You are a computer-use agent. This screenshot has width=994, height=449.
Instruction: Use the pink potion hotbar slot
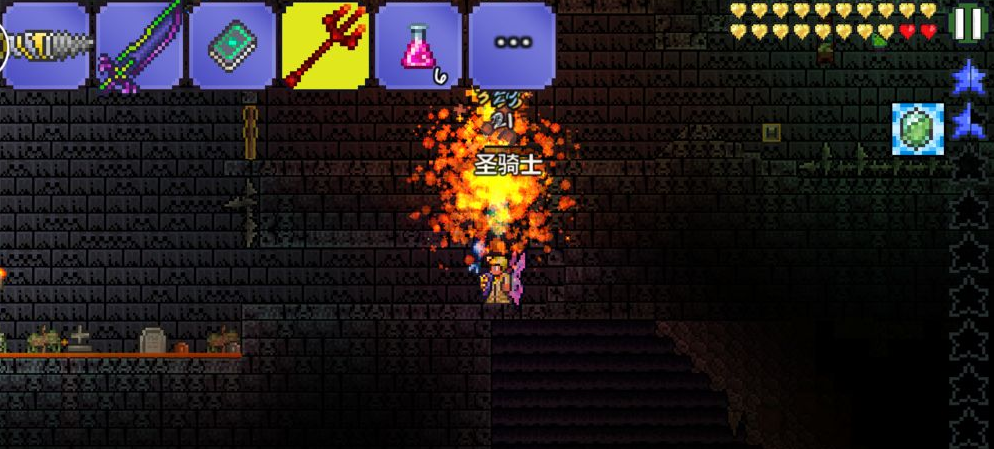coord(419,45)
